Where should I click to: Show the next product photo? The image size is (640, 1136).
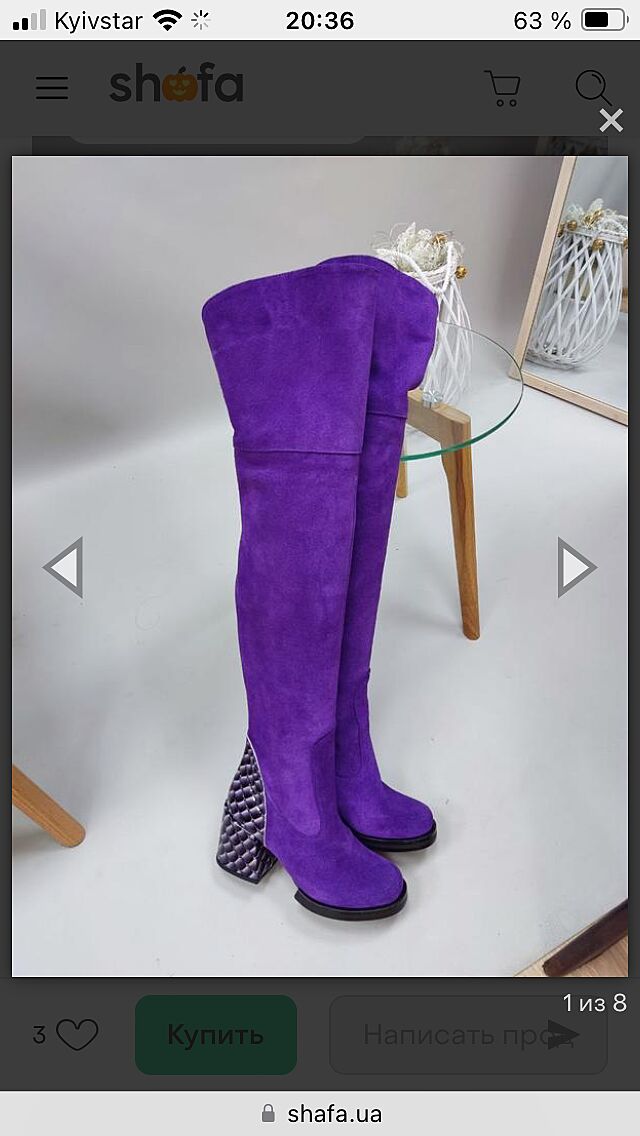(576, 567)
